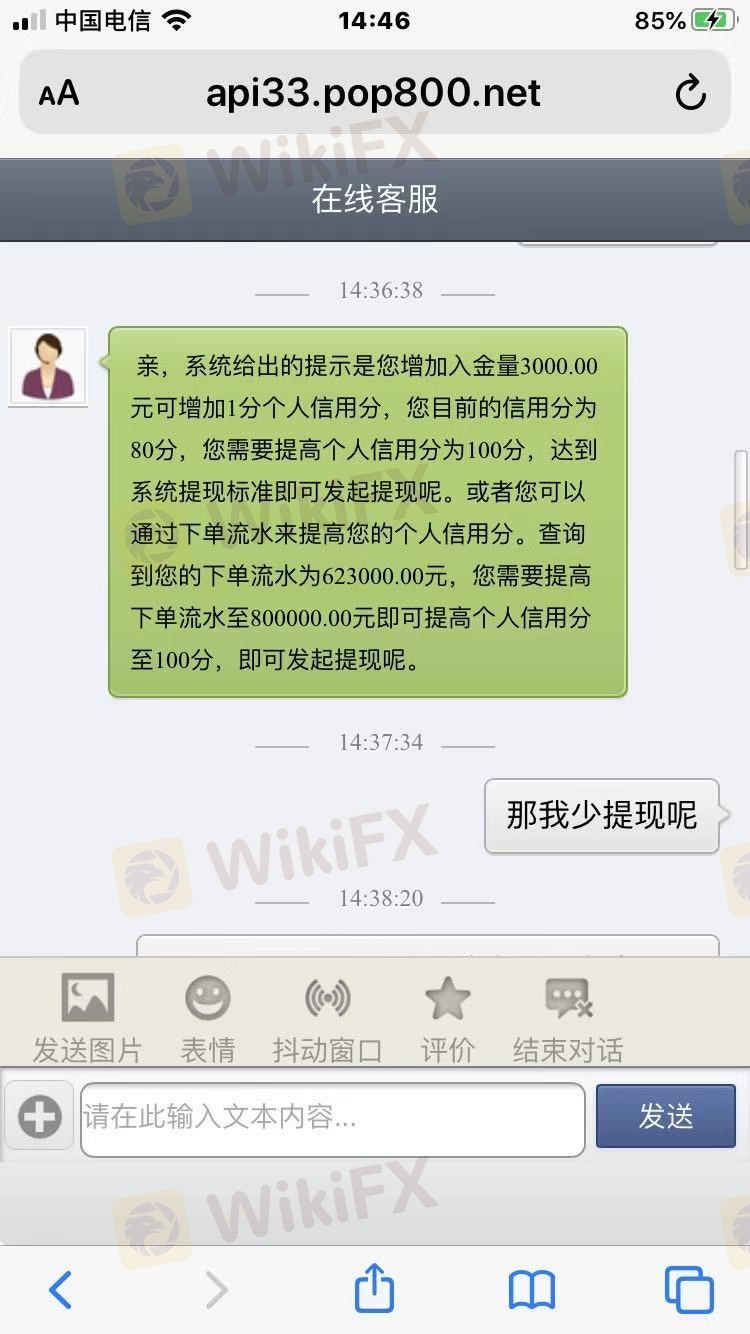The height and width of the screenshot is (1334, 750).
Task: Open the 表情 emoji picker
Action: click(x=208, y=1016)
